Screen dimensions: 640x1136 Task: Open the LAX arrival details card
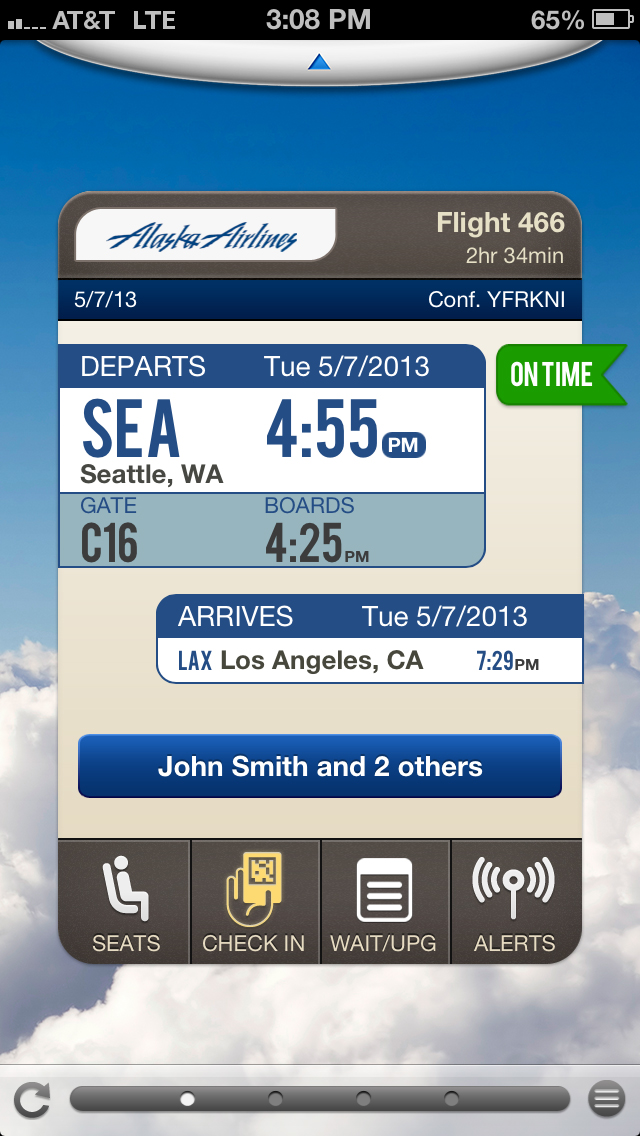coord(369,640)
